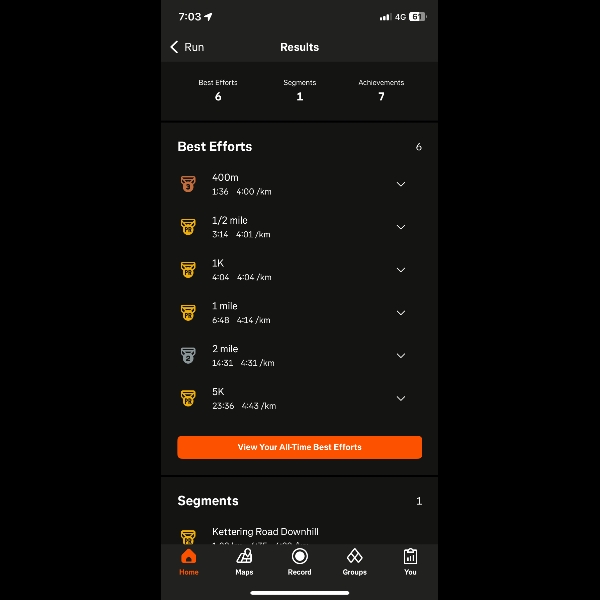This screenshot has height=600, width=600.
Task: Open the Record tab
Action: pyautogui.click(x=299, y=562)
